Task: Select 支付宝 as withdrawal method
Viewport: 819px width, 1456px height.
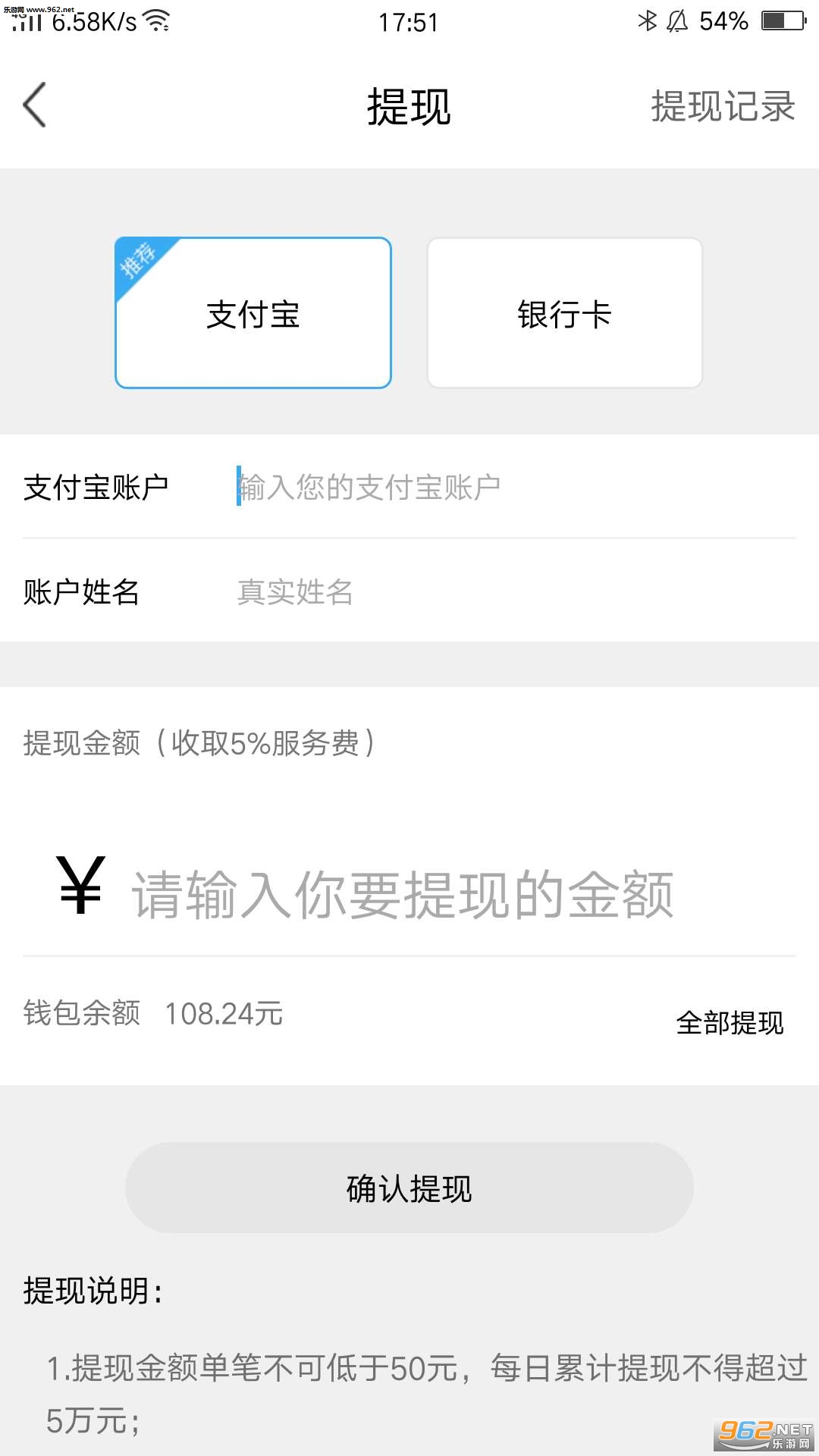Action: click(x=253, y=313)
